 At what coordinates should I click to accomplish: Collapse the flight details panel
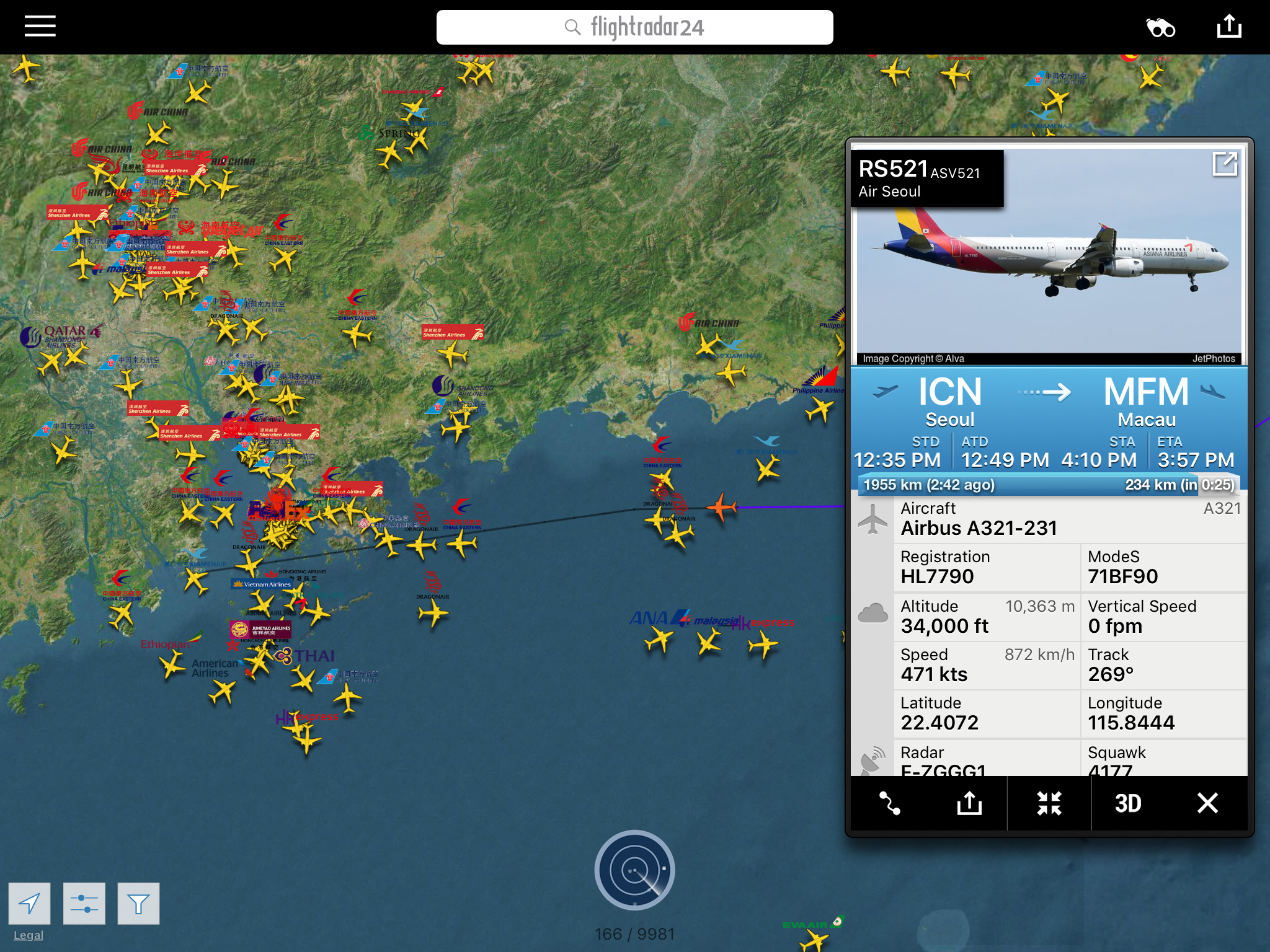(x=1049, y=803)
